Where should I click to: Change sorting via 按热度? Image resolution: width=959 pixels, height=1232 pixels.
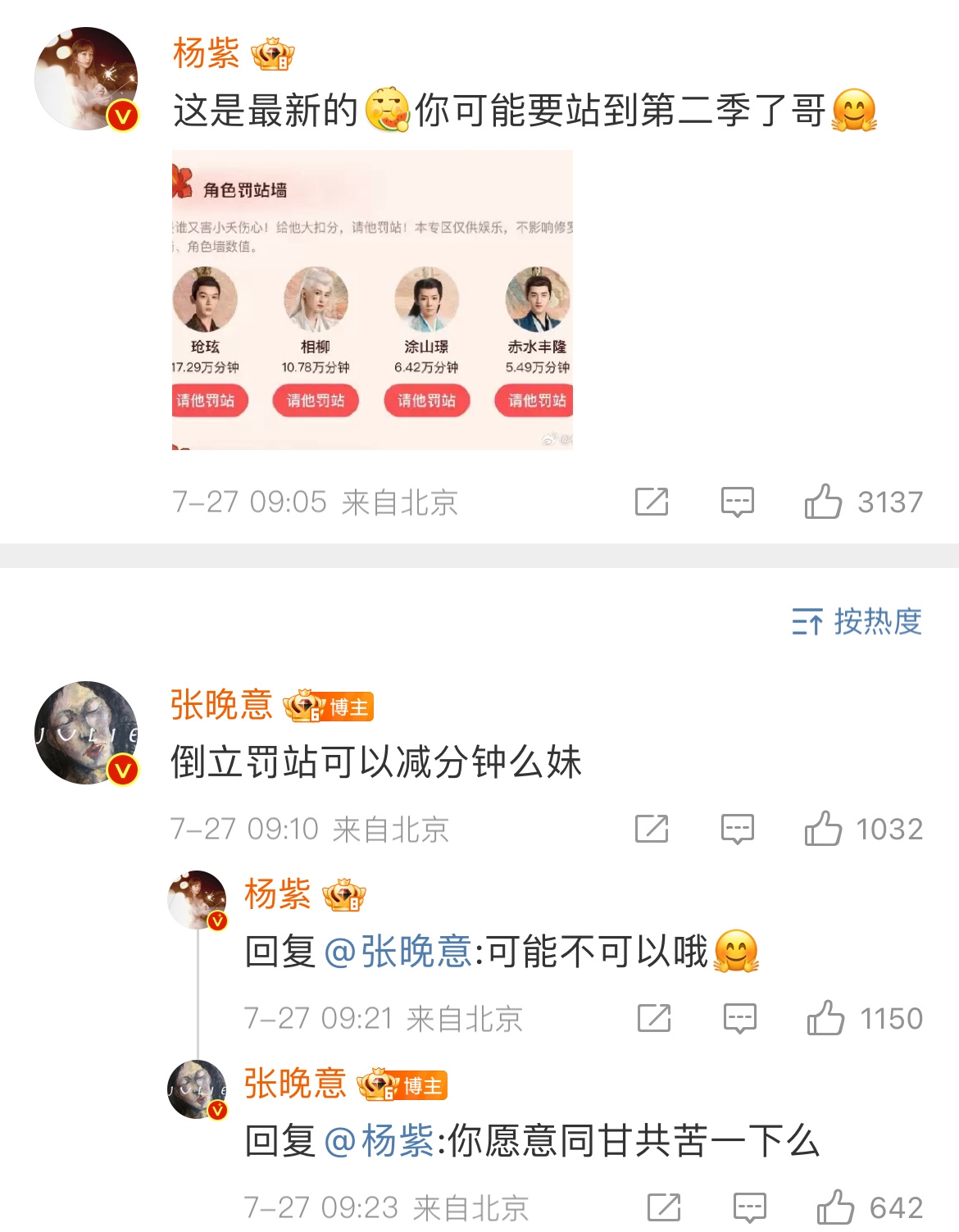click(x=857, y=621)
